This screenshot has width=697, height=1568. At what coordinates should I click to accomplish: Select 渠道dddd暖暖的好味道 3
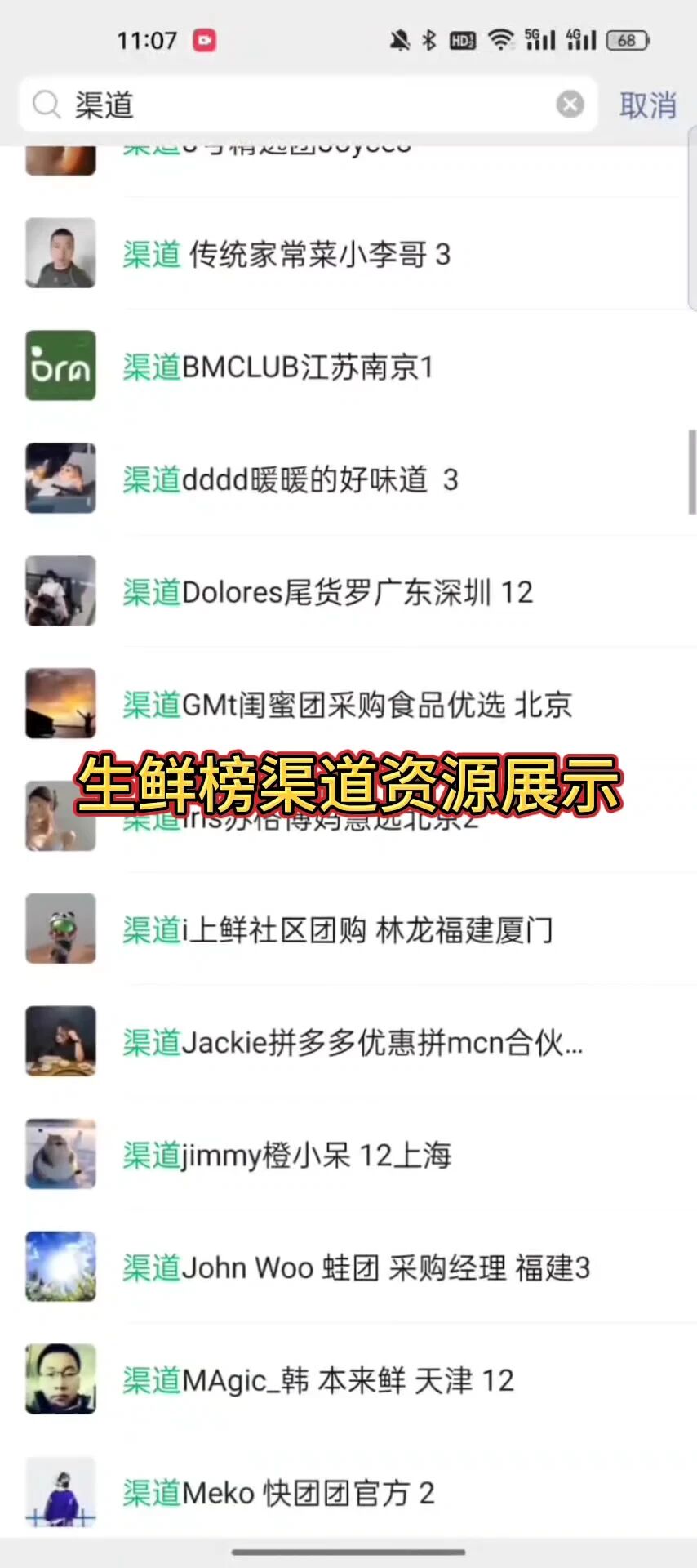coord(290,480)
